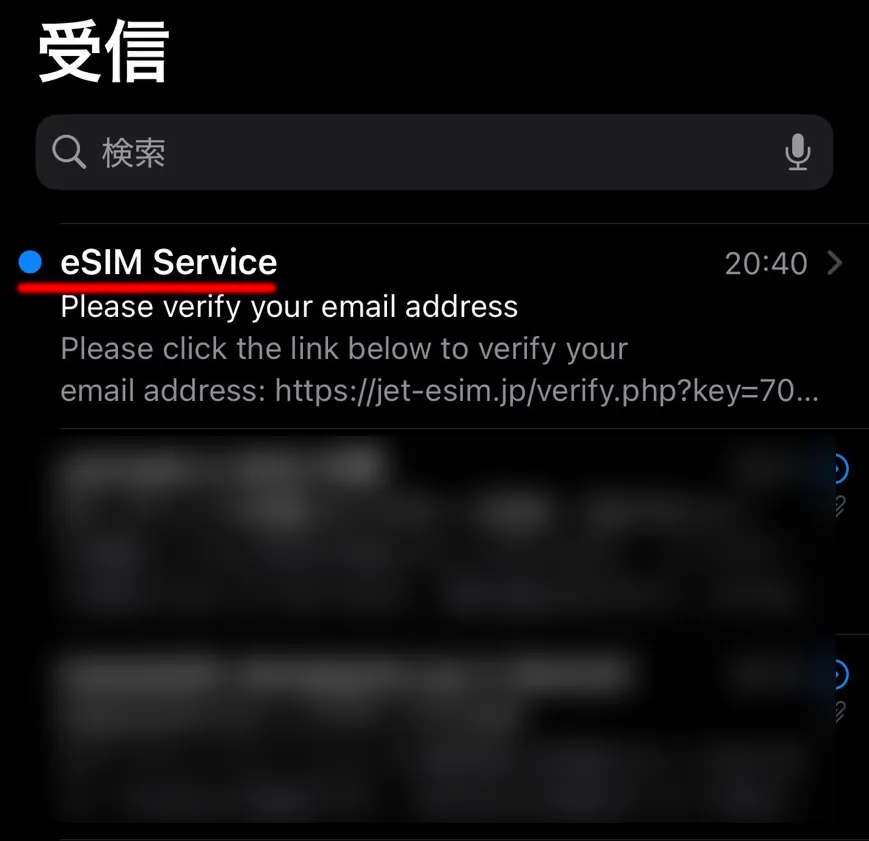869x841 pixels.
Task: Tap the 検索 search field
Action: (x=400, y=153)
